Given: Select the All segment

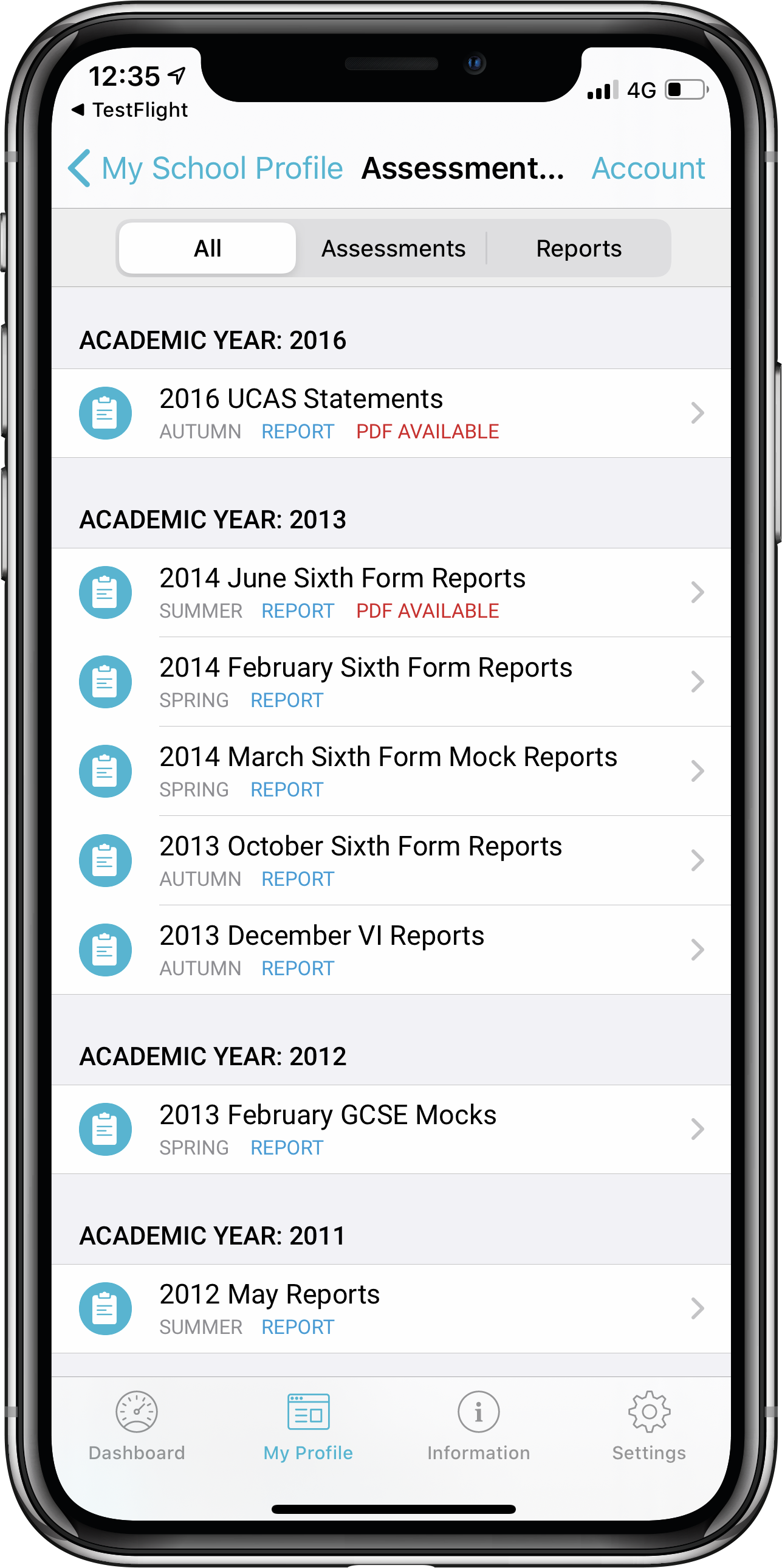Looking at the screenshot, I should coord(207,248).
